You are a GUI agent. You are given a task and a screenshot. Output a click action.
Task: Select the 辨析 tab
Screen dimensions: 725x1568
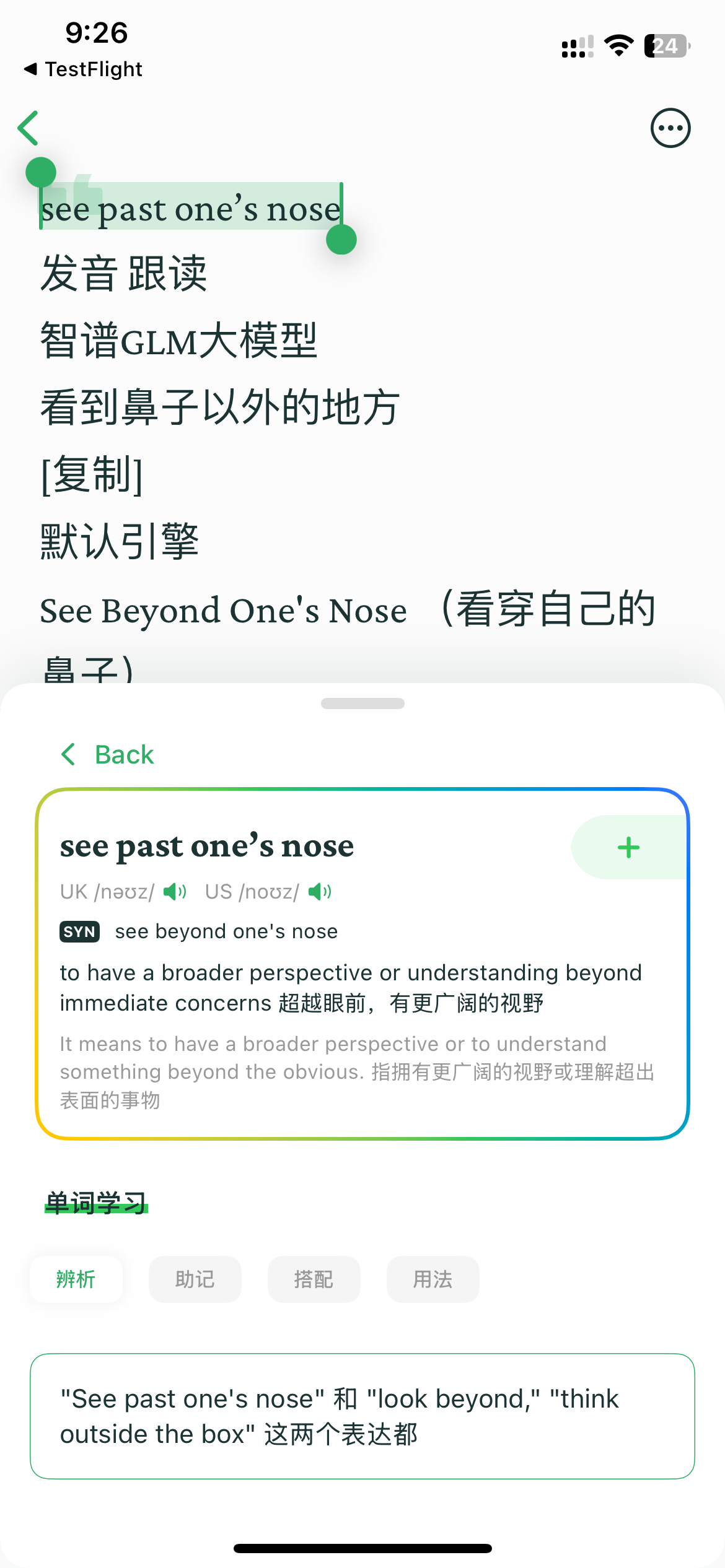point(76,1279)
